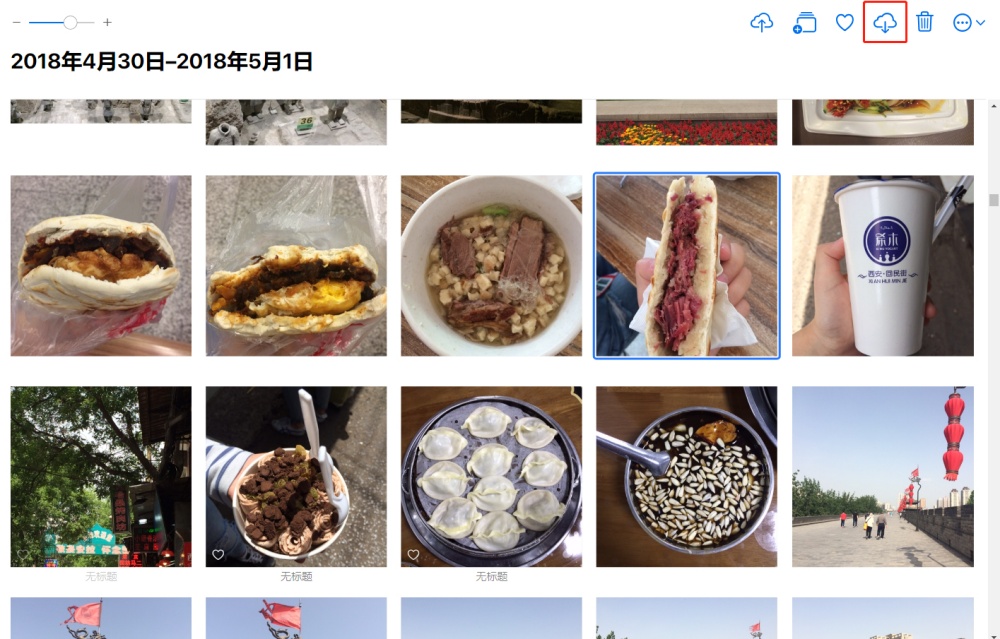
Task: Open the tree-lined street photo
Action: pyautogui.click(x=100, y=476)
